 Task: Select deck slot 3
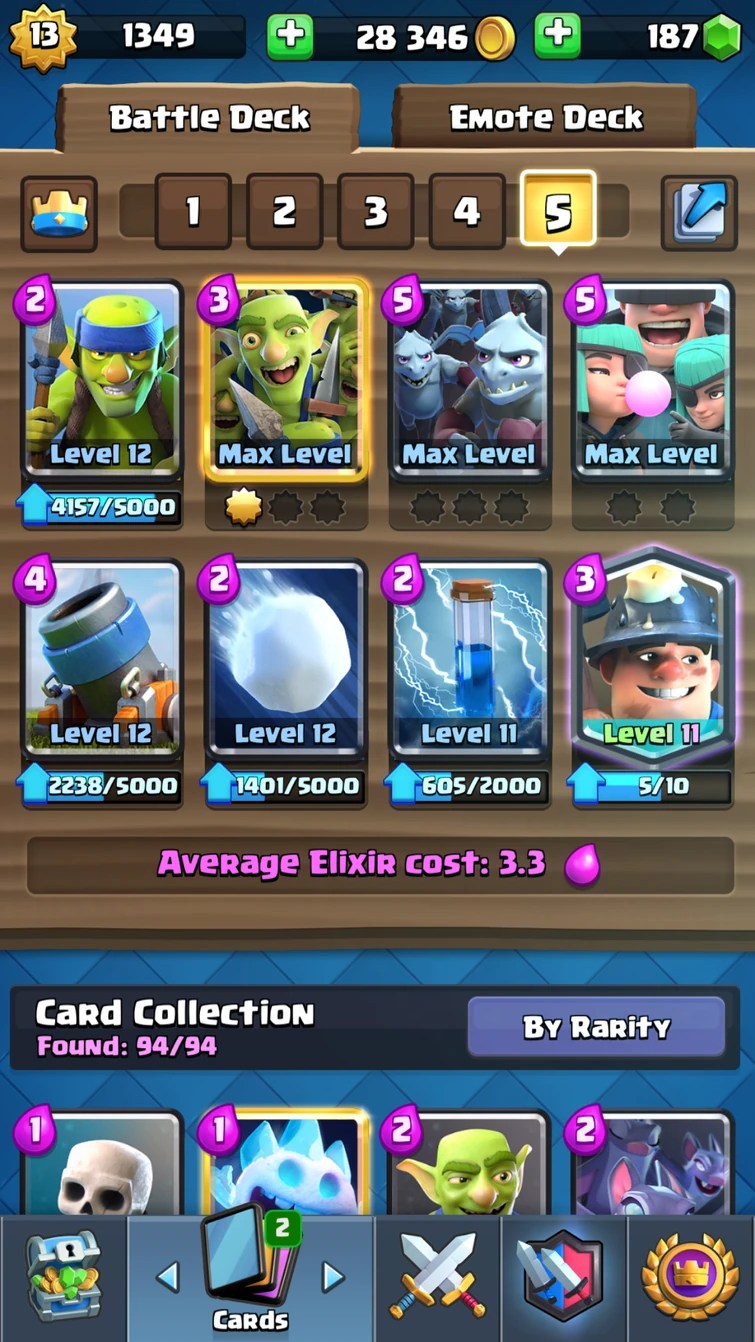[376, 211]
